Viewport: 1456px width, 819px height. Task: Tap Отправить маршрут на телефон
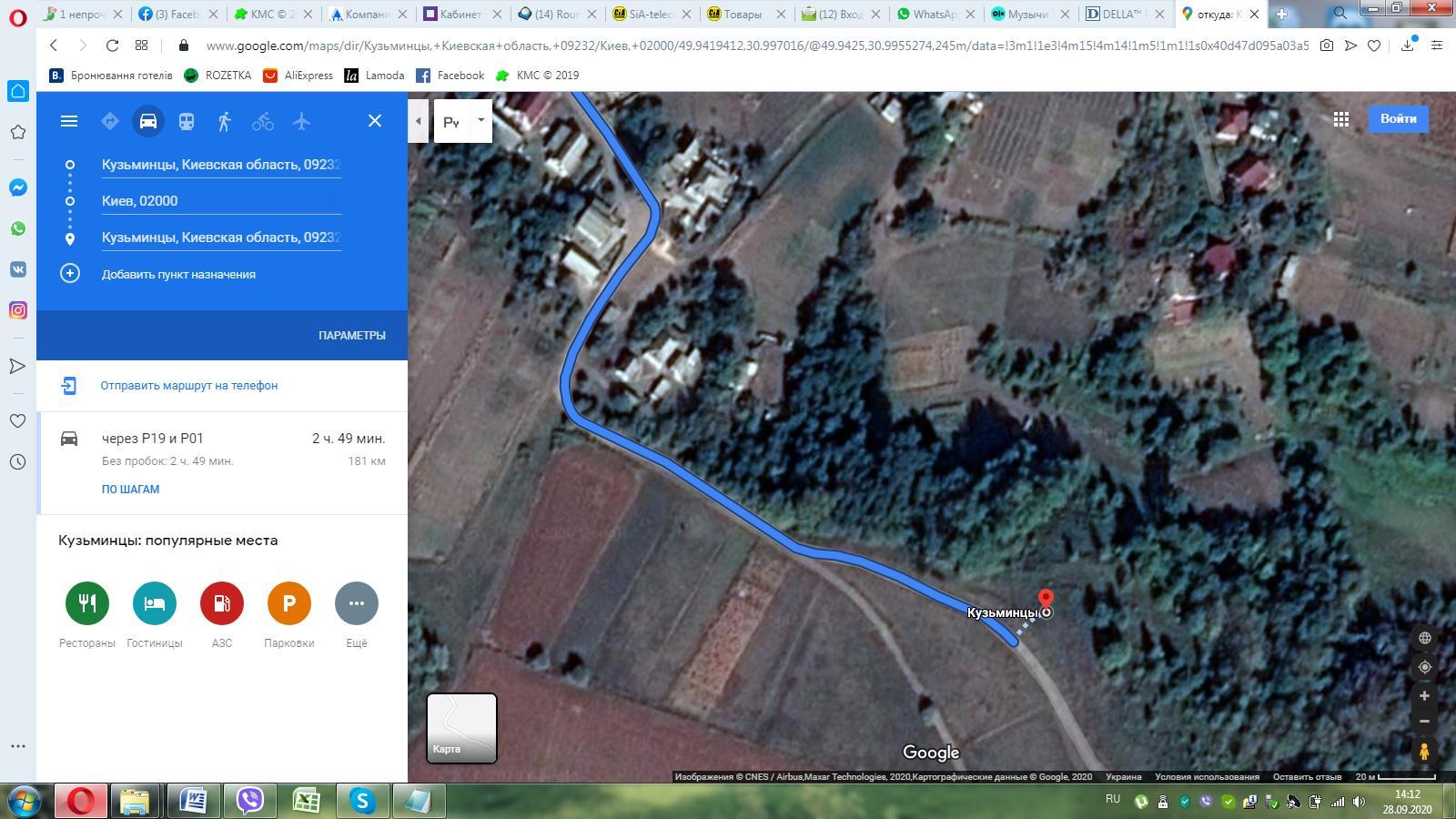click(188, 385)
